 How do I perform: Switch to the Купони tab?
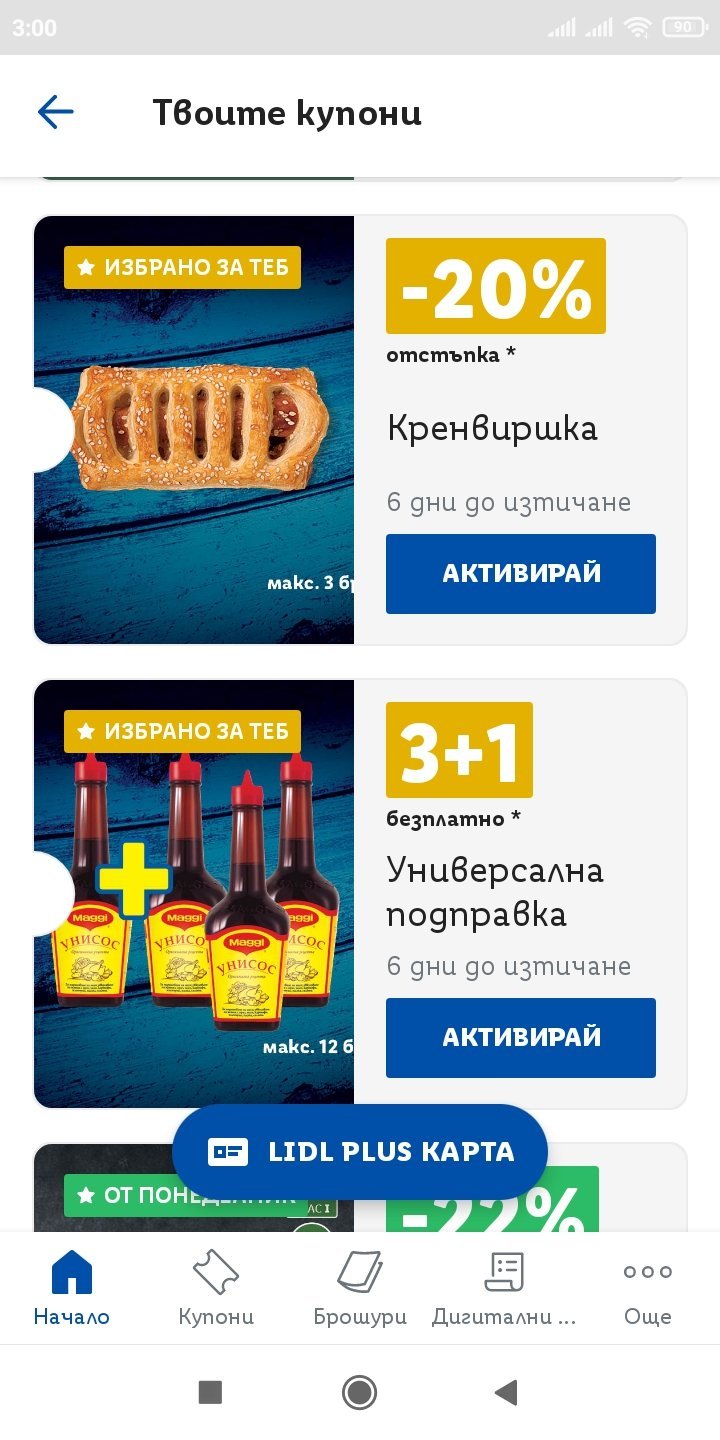click(216, 1288)
